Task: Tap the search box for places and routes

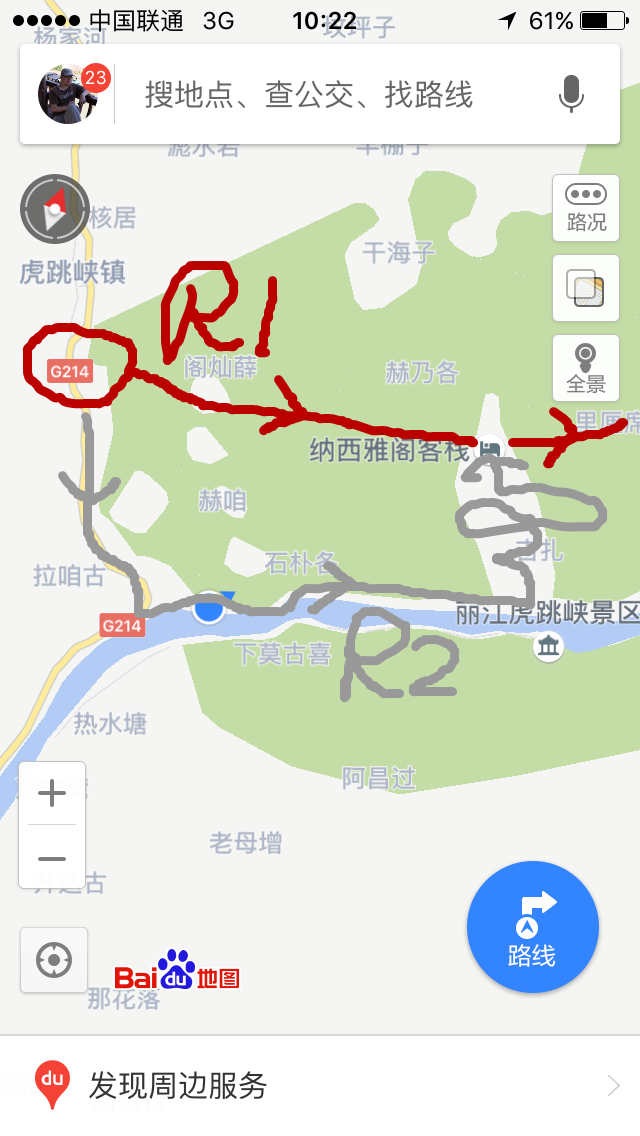Action: (310, 95)
